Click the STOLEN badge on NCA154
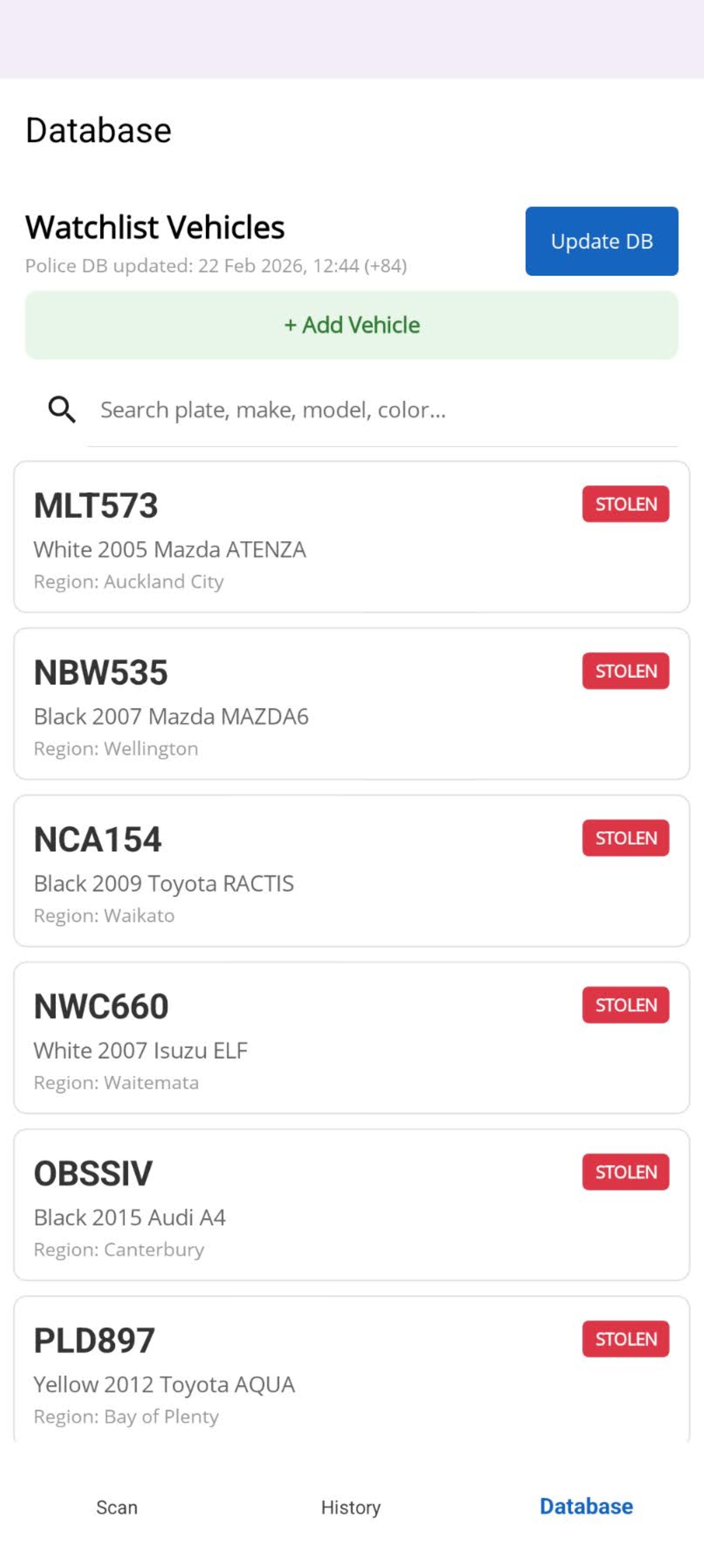The height and width of the screenshot is (1568, 704). click(625, 838)
